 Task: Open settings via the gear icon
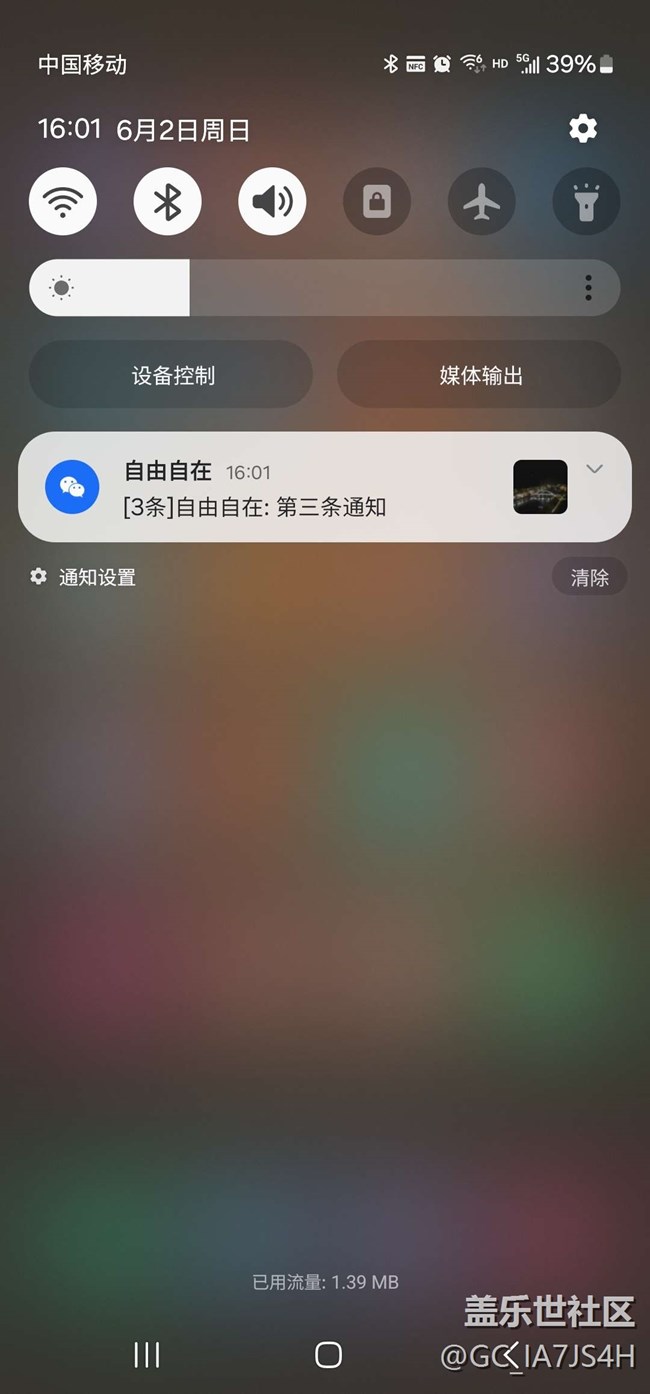(x=583, y=128)
